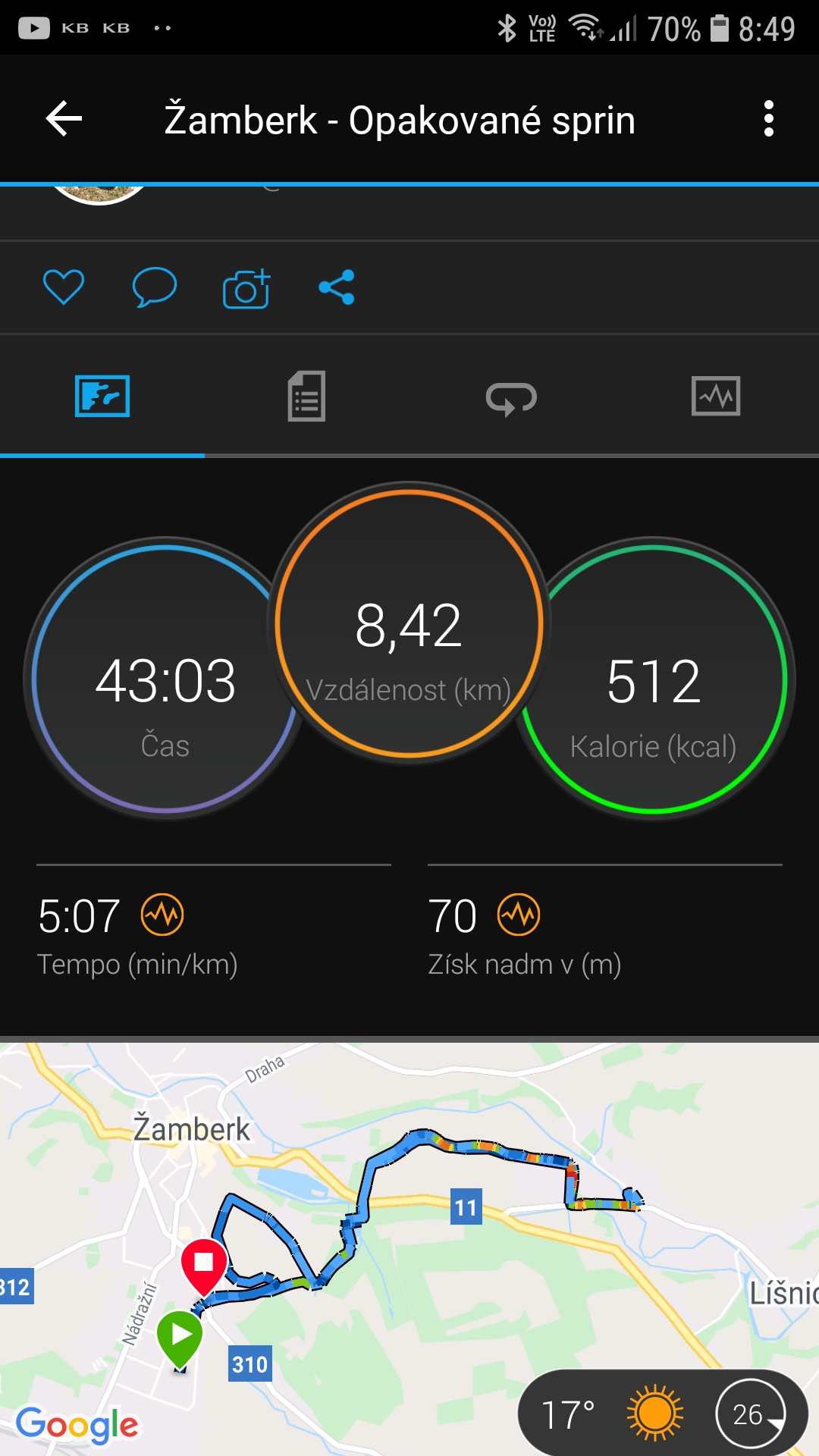
Task: Switch to the stats details tab
Action: click(x=307, y=396)
